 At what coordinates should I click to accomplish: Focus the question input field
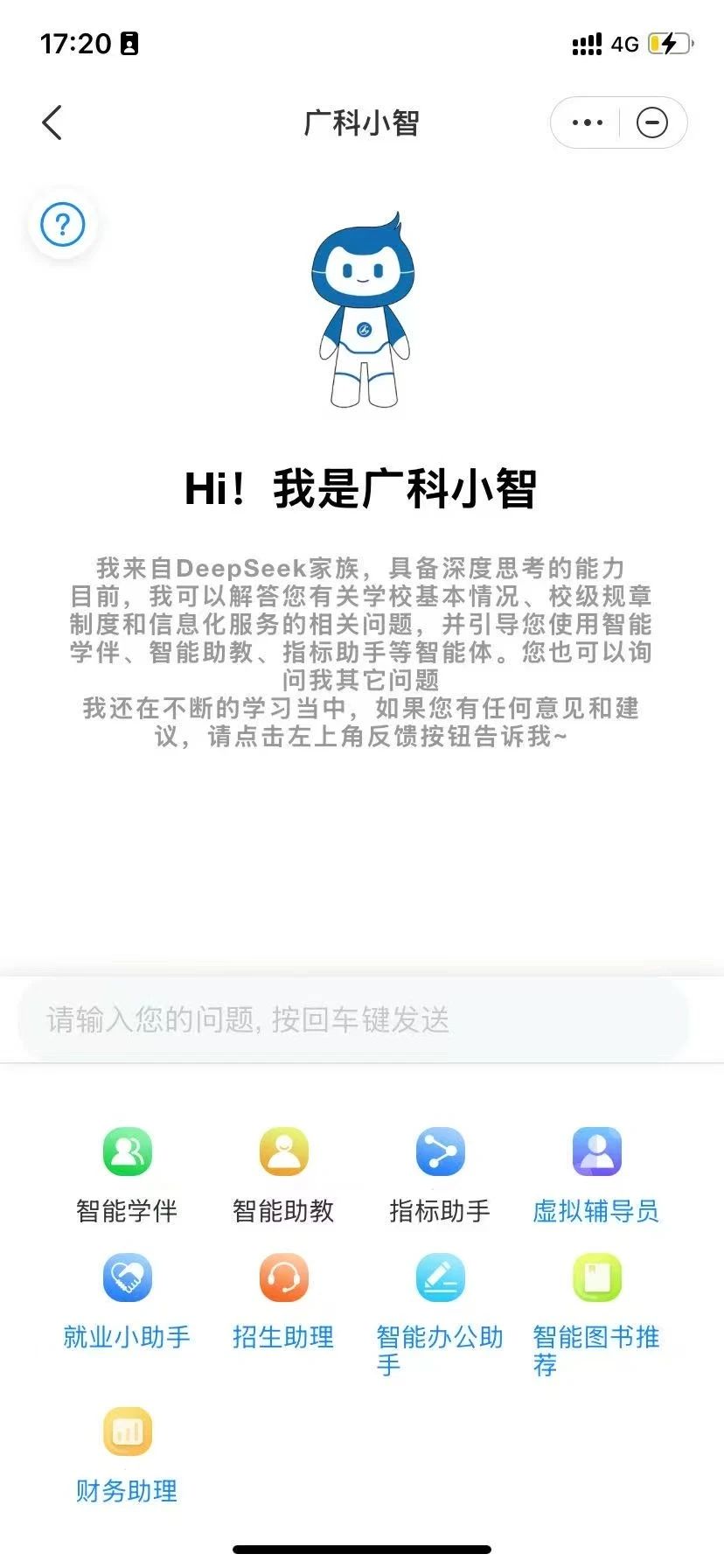(353, 1019)
